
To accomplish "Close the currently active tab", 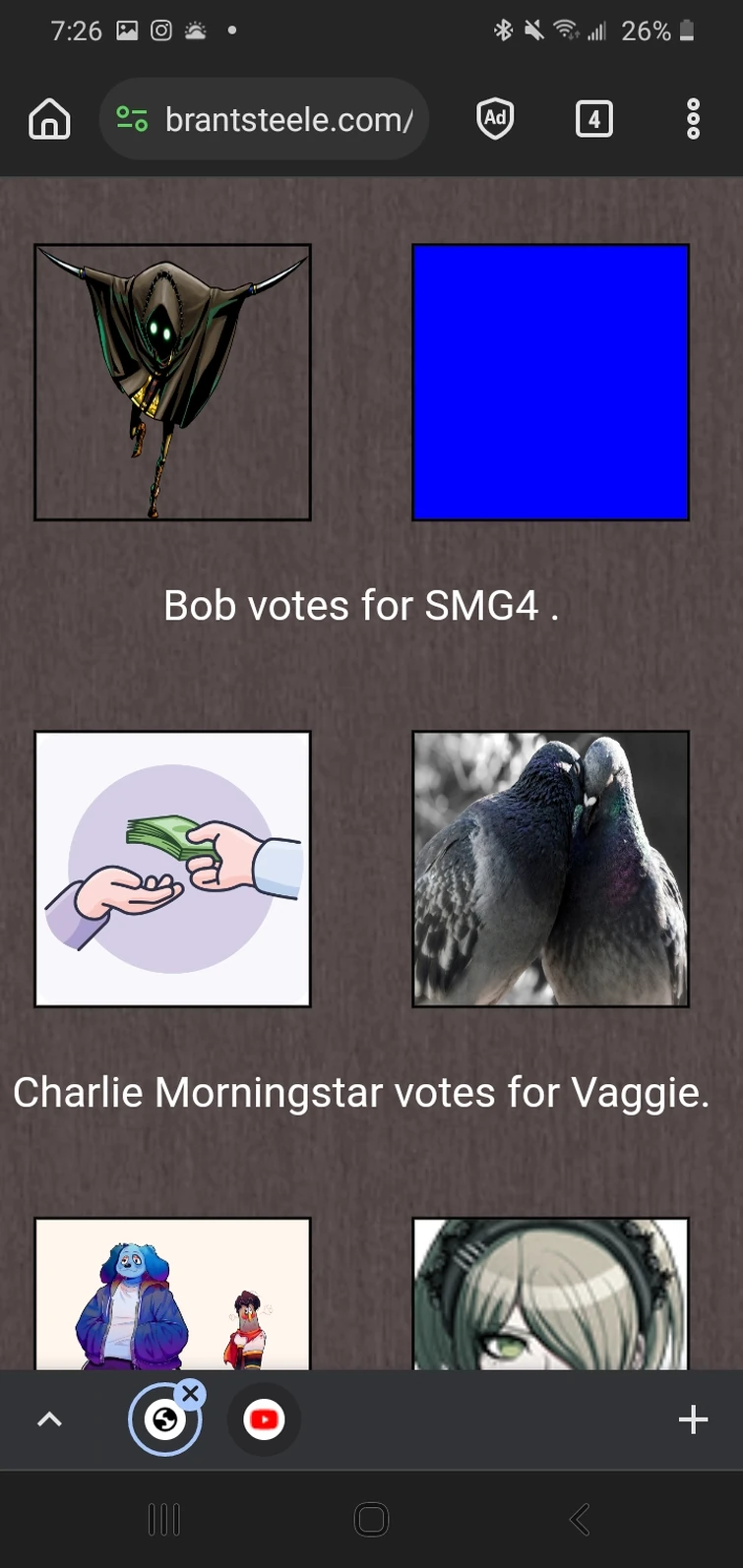I will pyautogui.click(x=191, y=1393).
